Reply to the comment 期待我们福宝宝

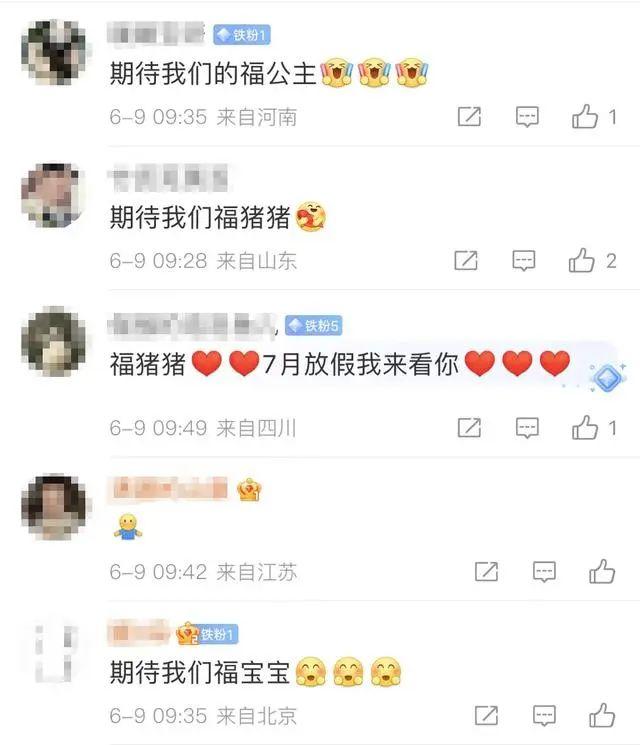click(544, 716)
